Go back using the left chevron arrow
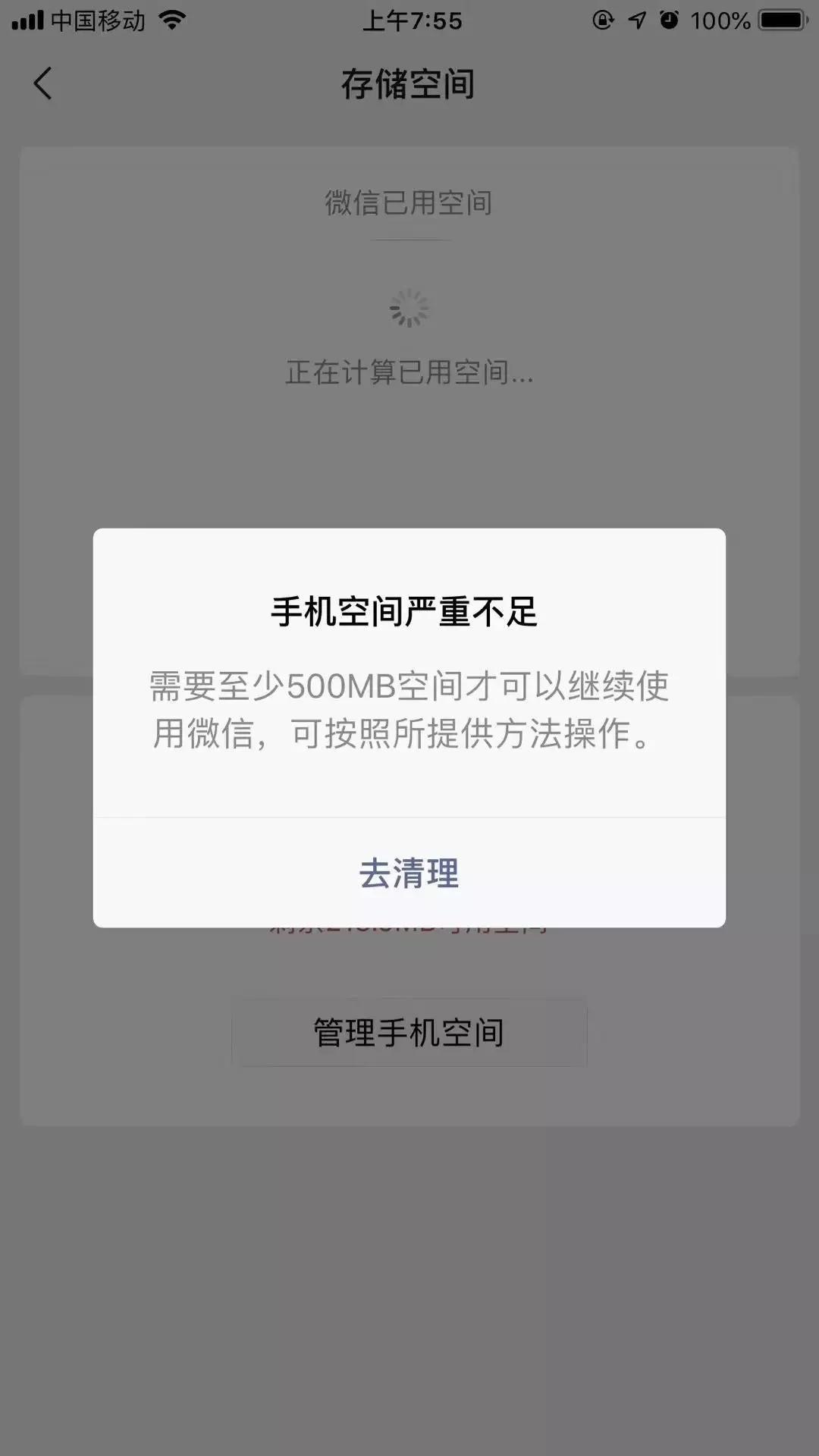819x1456 pixels. [x=43, y=83]
